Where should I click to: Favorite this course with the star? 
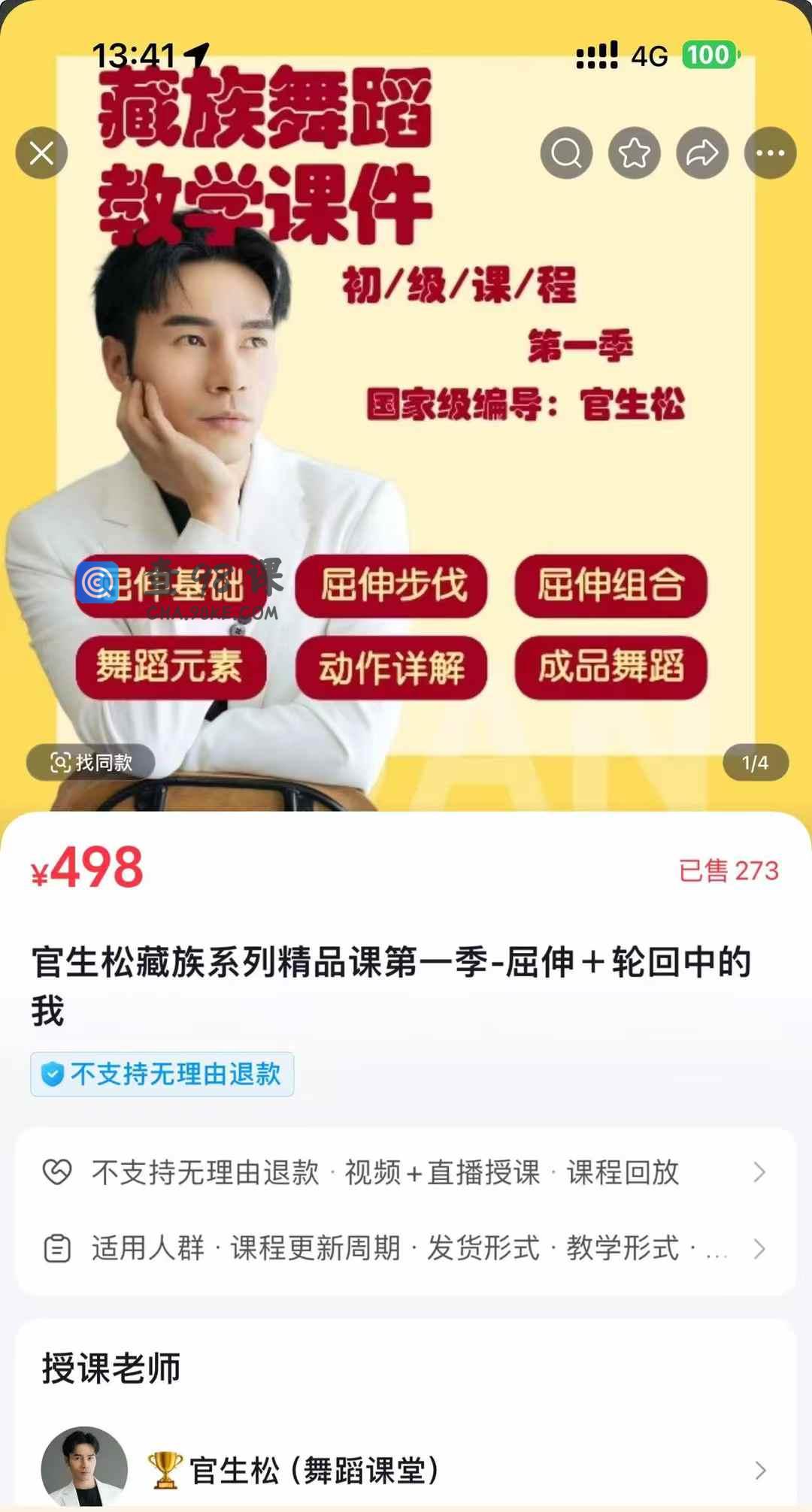point(635,153)
